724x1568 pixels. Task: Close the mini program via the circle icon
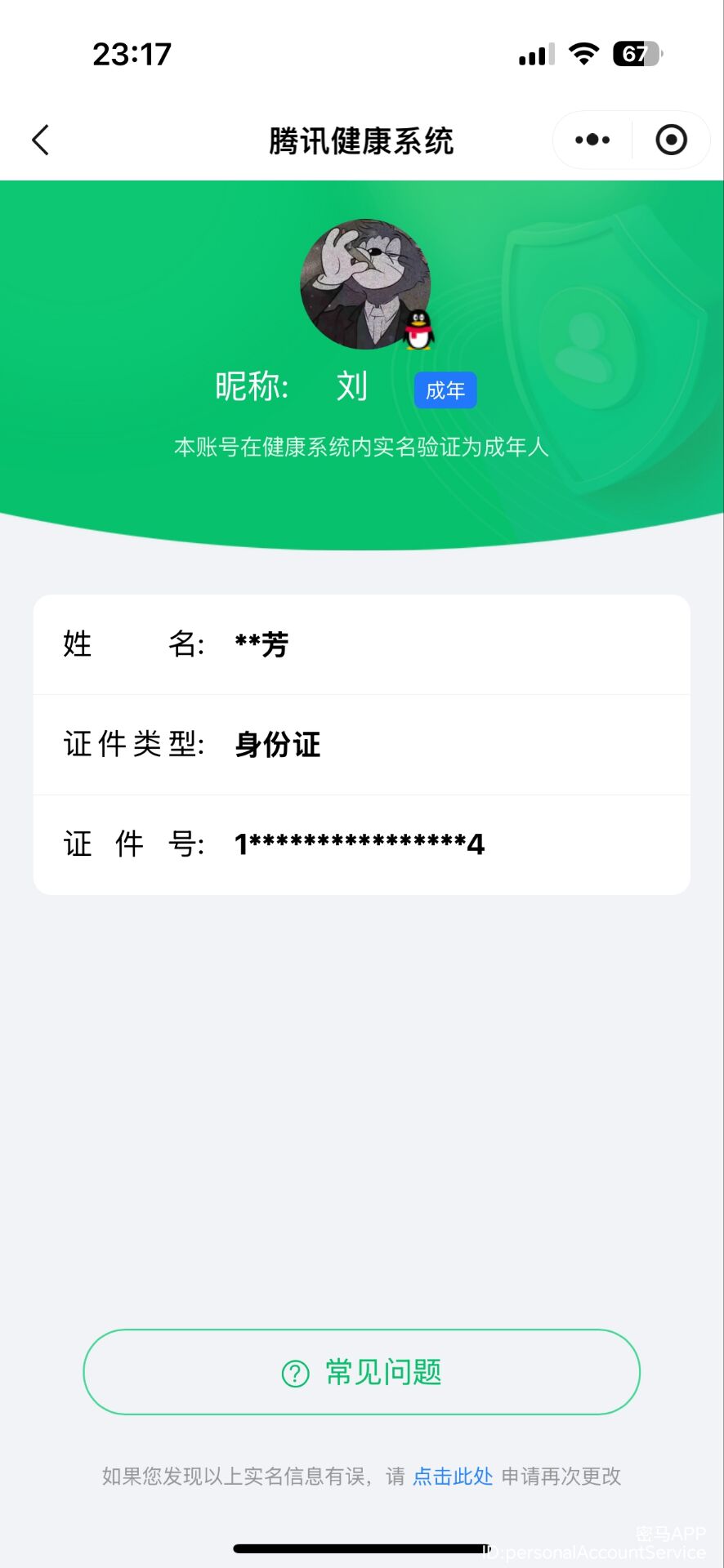tap(671, 140)
